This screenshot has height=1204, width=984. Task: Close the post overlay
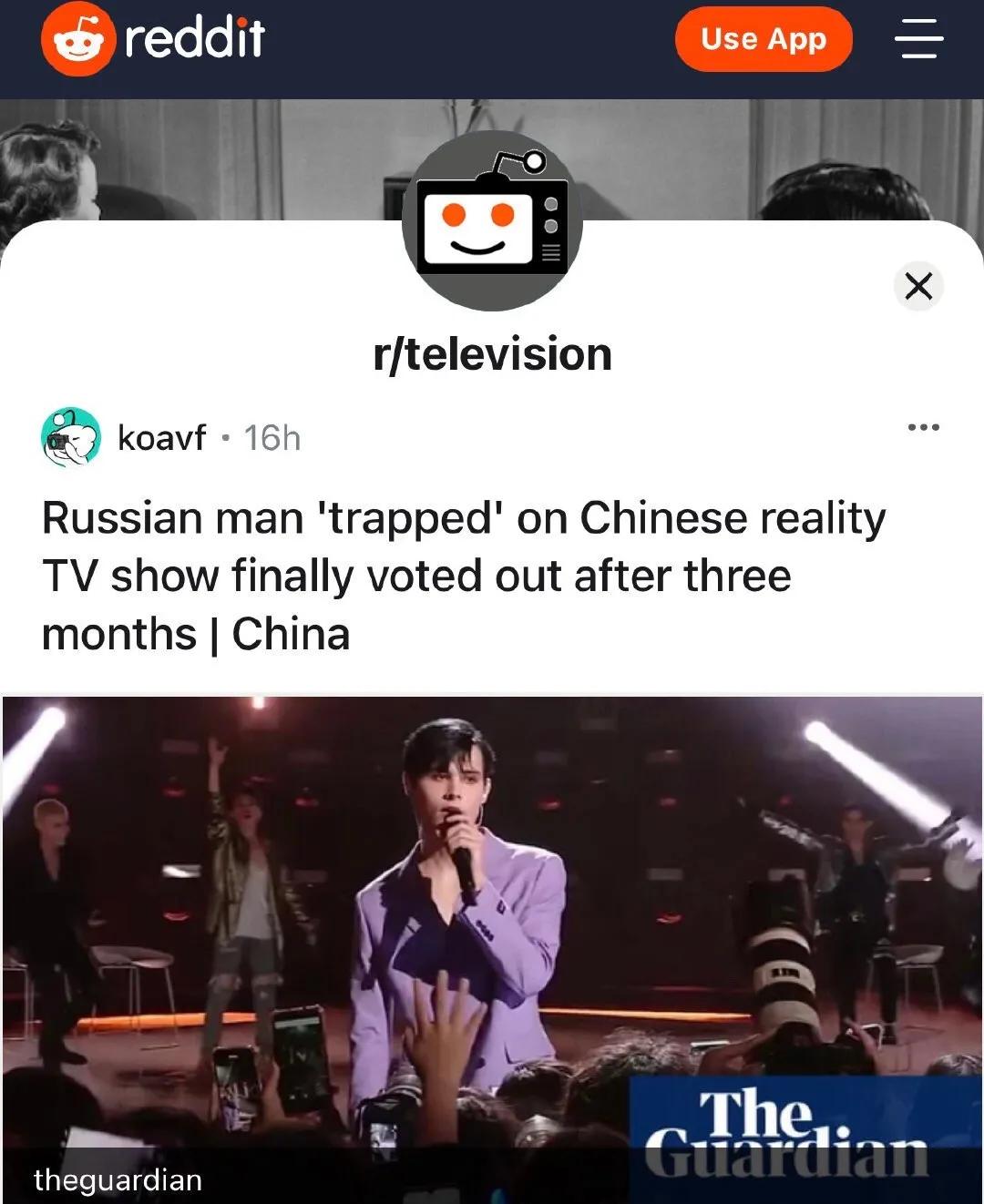(918, 286)
